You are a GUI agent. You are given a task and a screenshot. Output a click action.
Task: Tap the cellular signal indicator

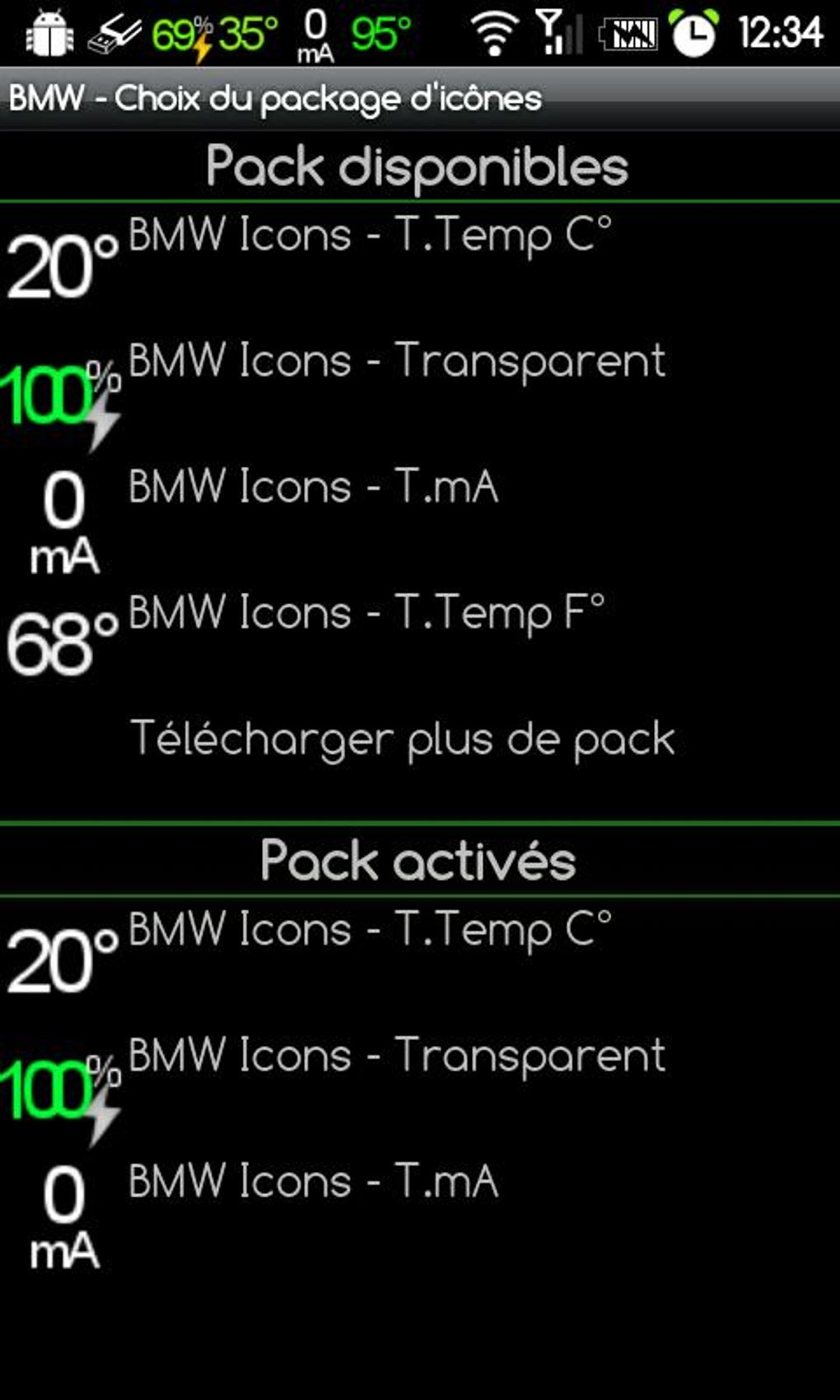(558, 33)
